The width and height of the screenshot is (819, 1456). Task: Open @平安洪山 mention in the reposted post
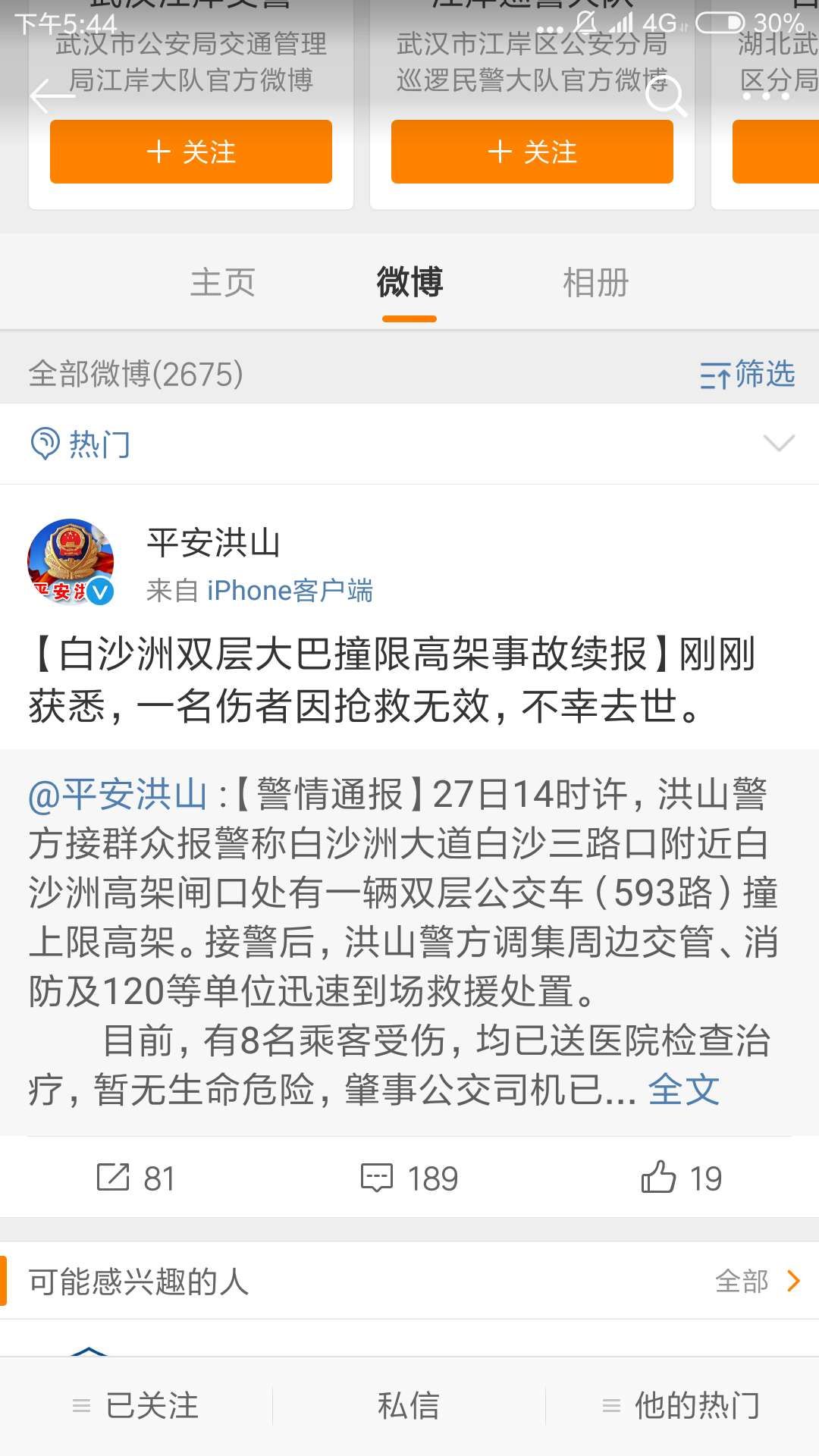click(x=118, y=794)
